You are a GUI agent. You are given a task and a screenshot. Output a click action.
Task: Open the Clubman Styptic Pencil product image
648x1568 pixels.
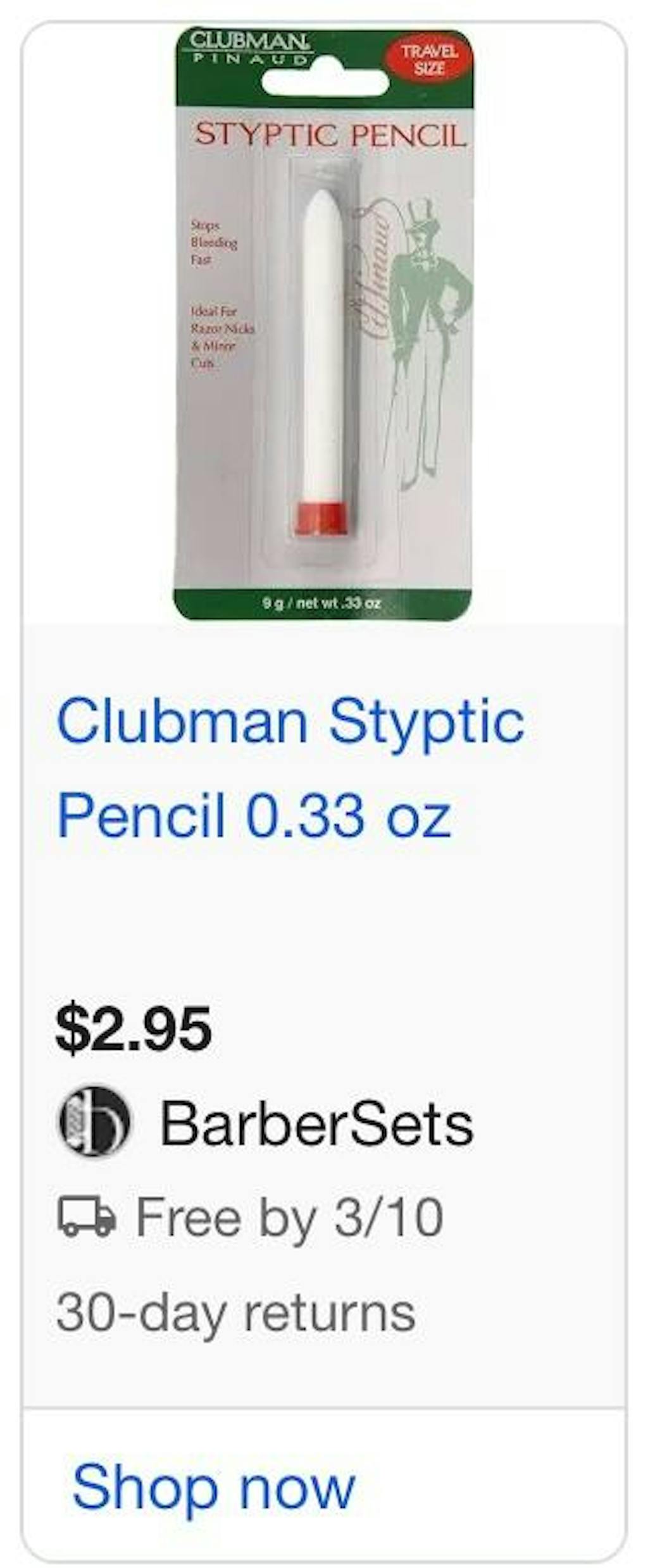[x=323, y=324]
